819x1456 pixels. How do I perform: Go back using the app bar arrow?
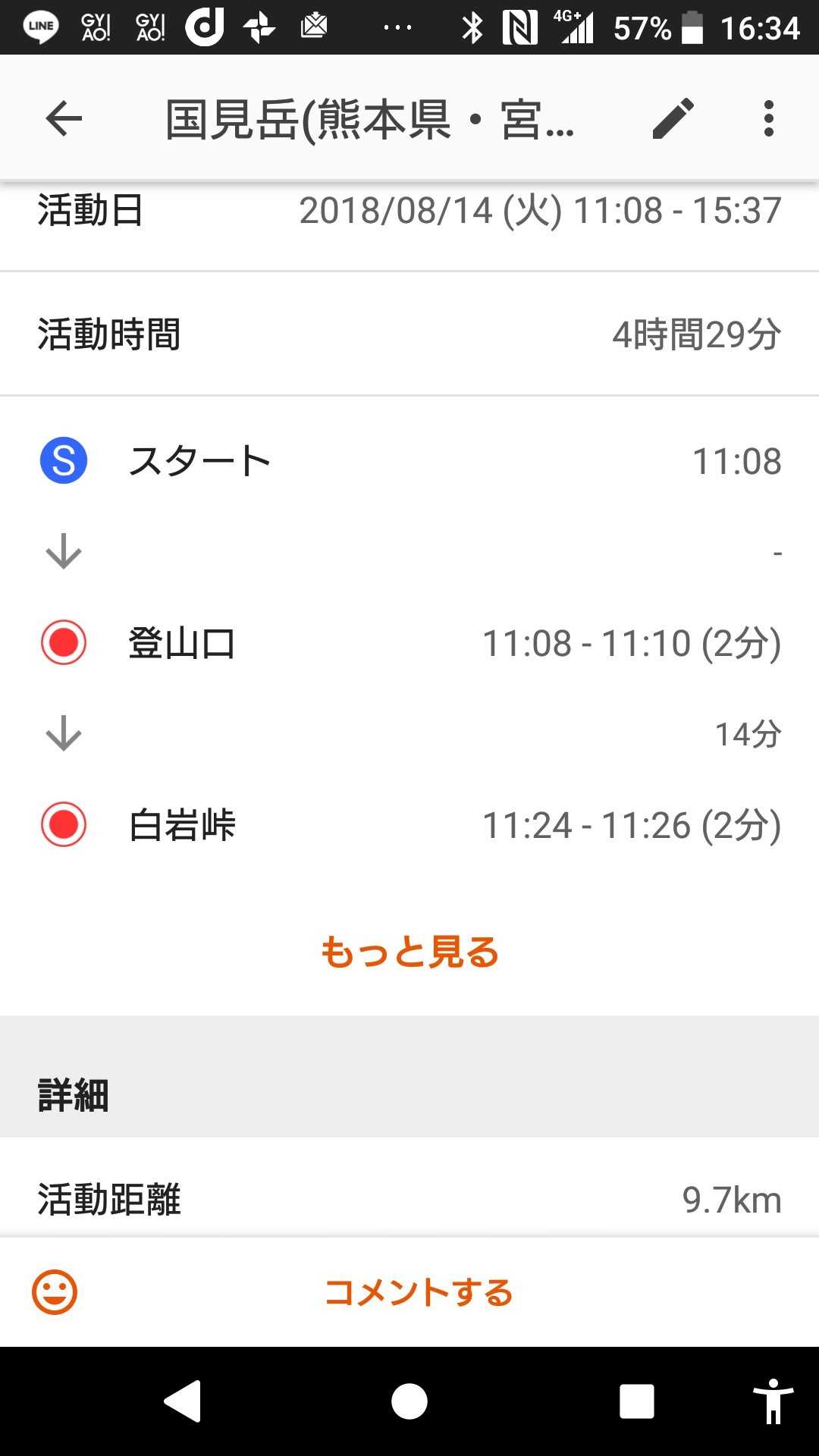click(64, 118)
